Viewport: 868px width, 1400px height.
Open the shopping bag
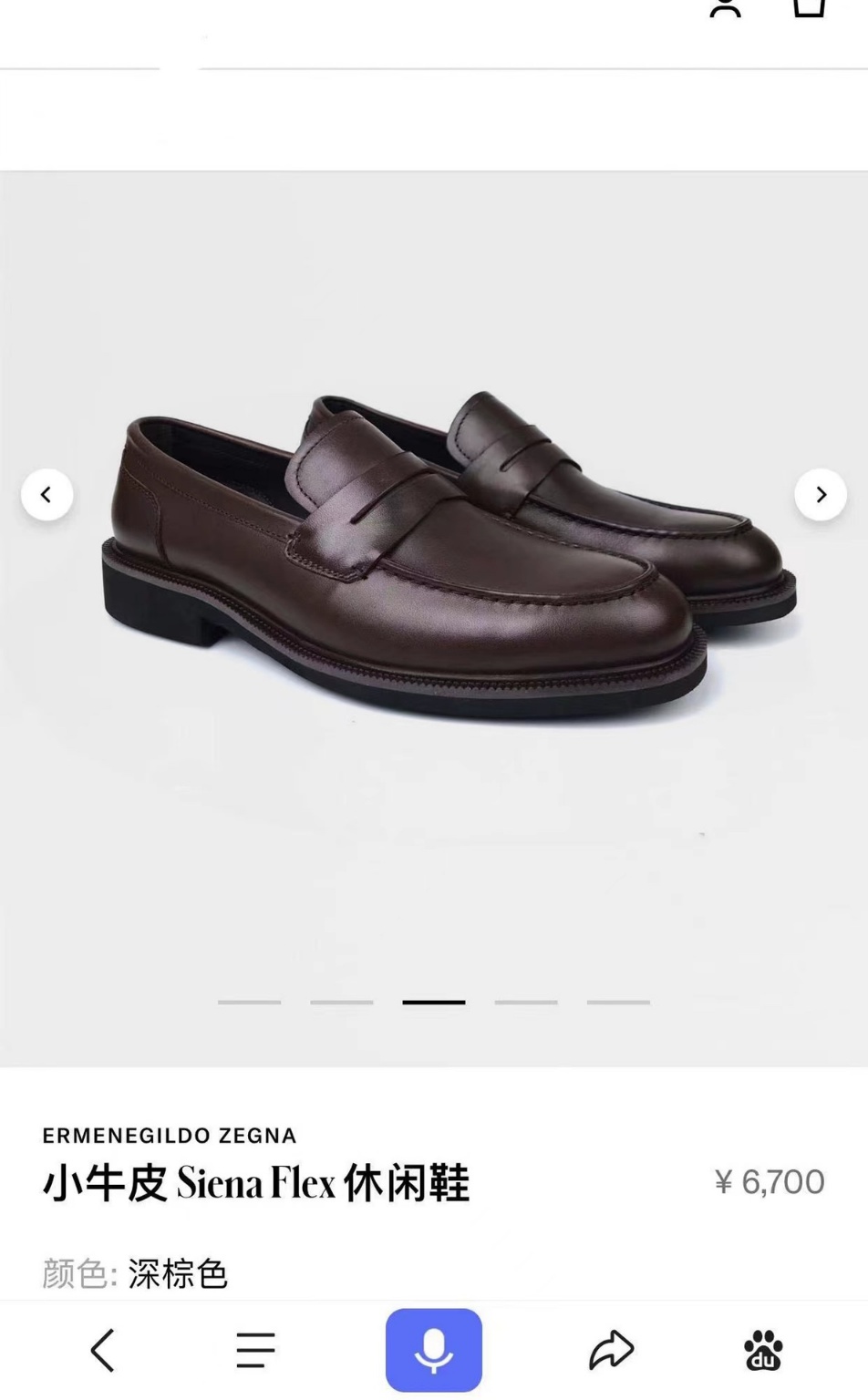click(x=809, y=7)
